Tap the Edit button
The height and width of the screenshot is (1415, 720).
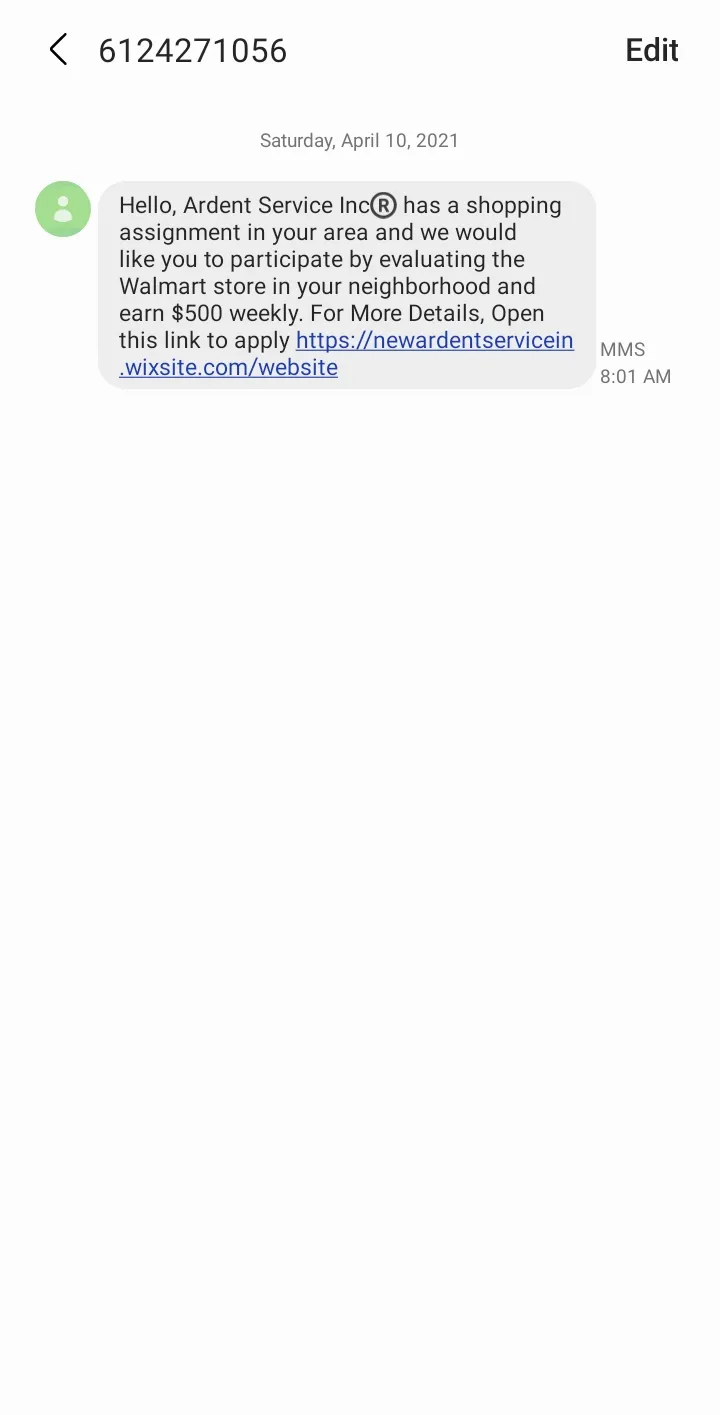[x=652, y=50]
